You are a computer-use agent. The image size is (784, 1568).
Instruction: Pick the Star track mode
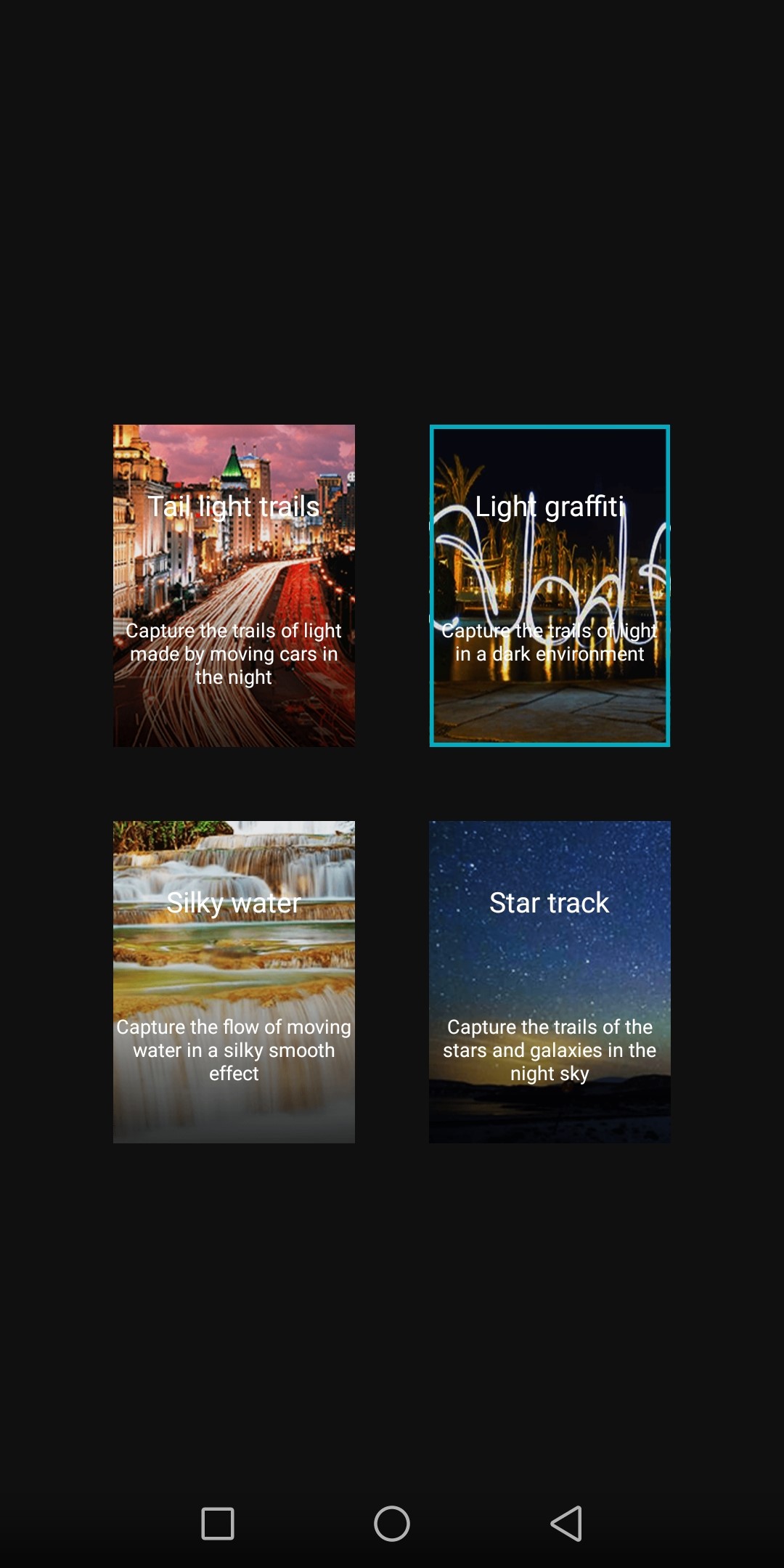tap(550, 981)
